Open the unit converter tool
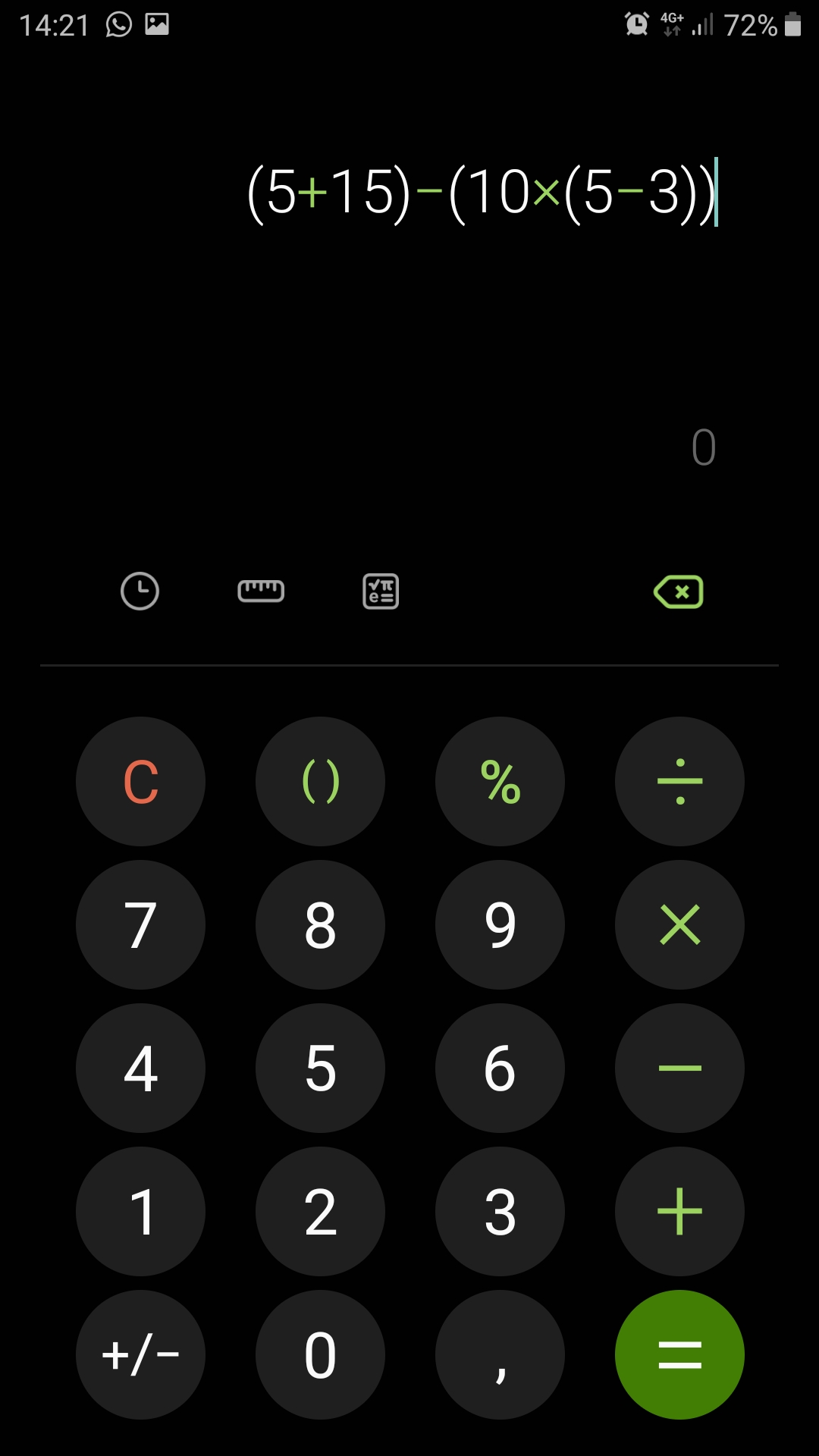 coord(261,591)
